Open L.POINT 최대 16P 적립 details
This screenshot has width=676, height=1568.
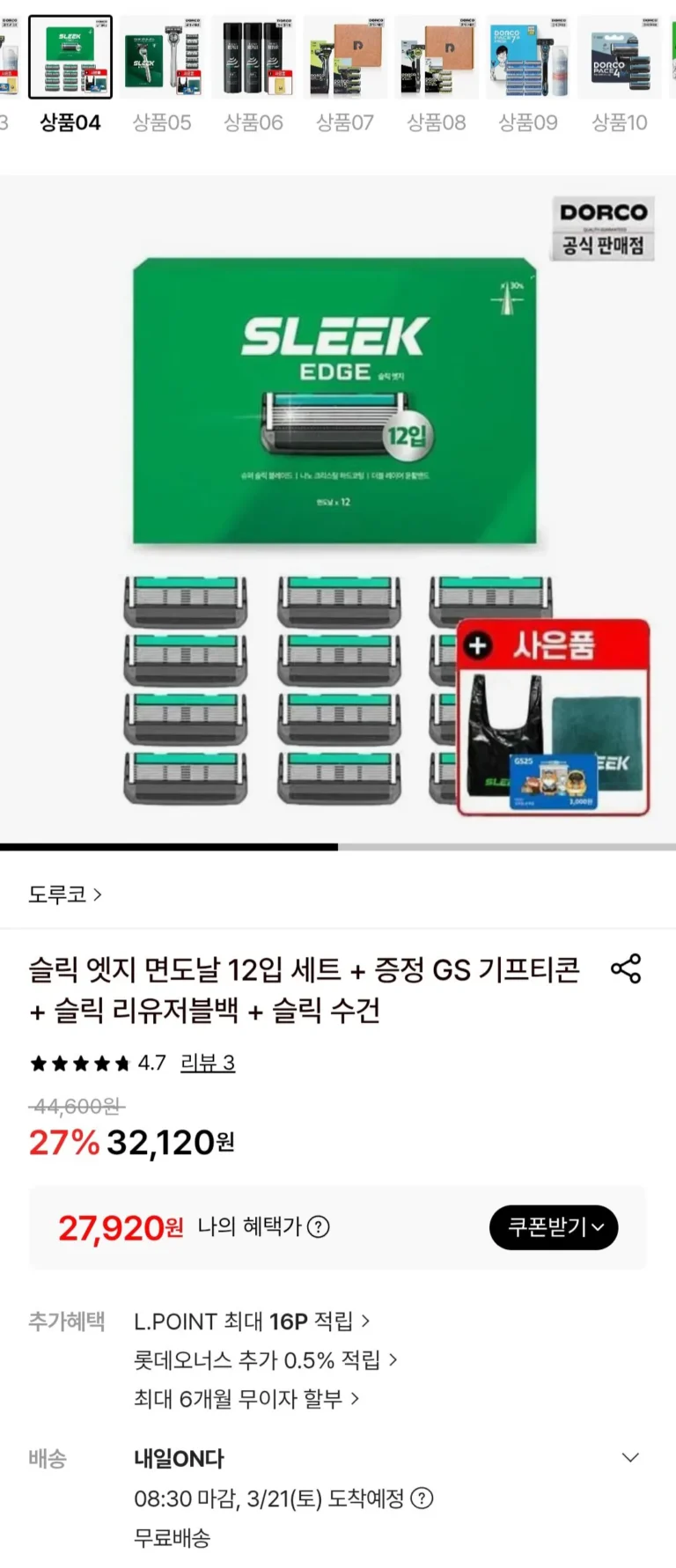pyautogui.click(x=252, y=1321)
